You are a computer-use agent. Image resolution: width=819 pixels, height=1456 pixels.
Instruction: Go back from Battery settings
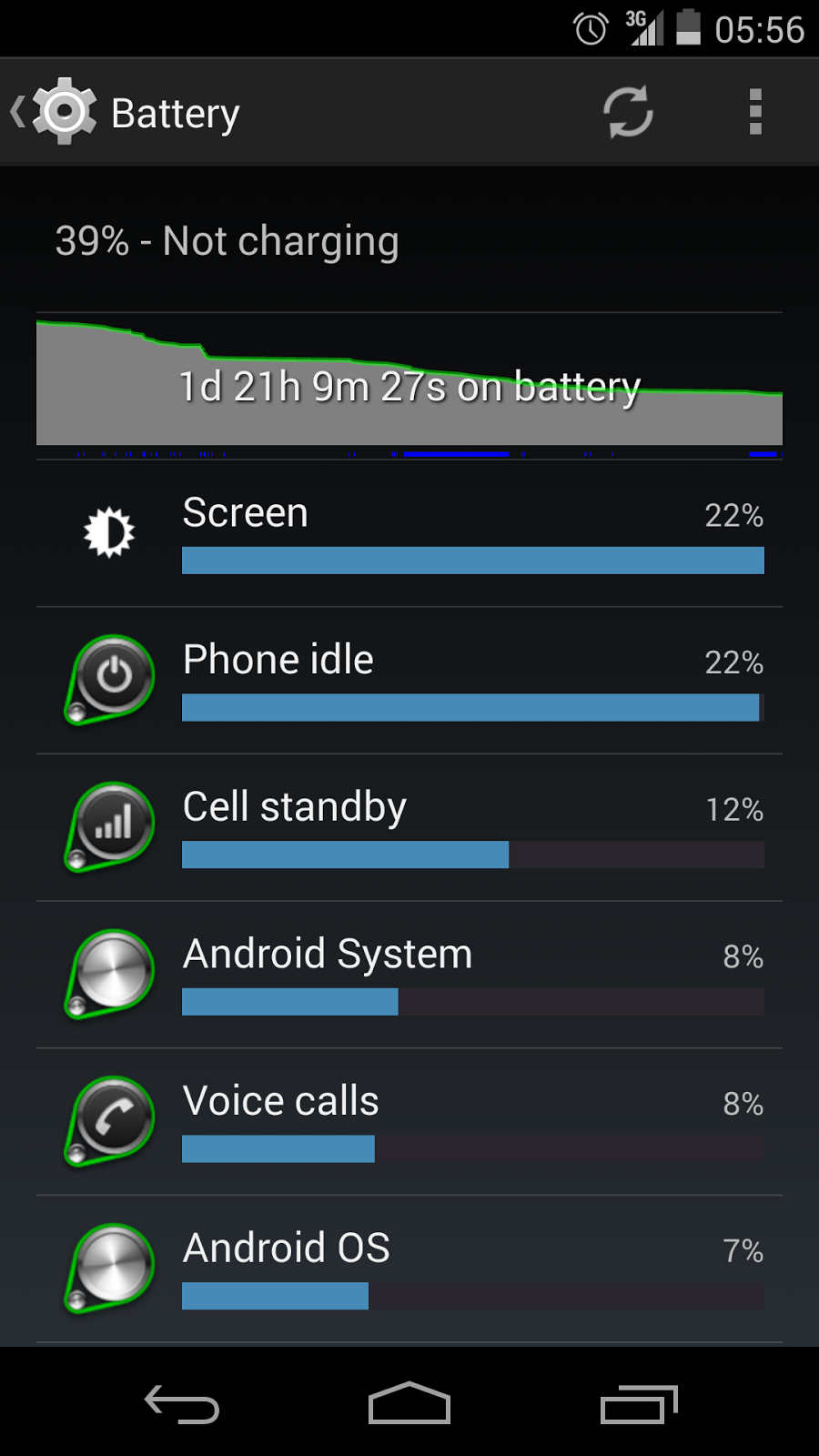pos(55,113)
